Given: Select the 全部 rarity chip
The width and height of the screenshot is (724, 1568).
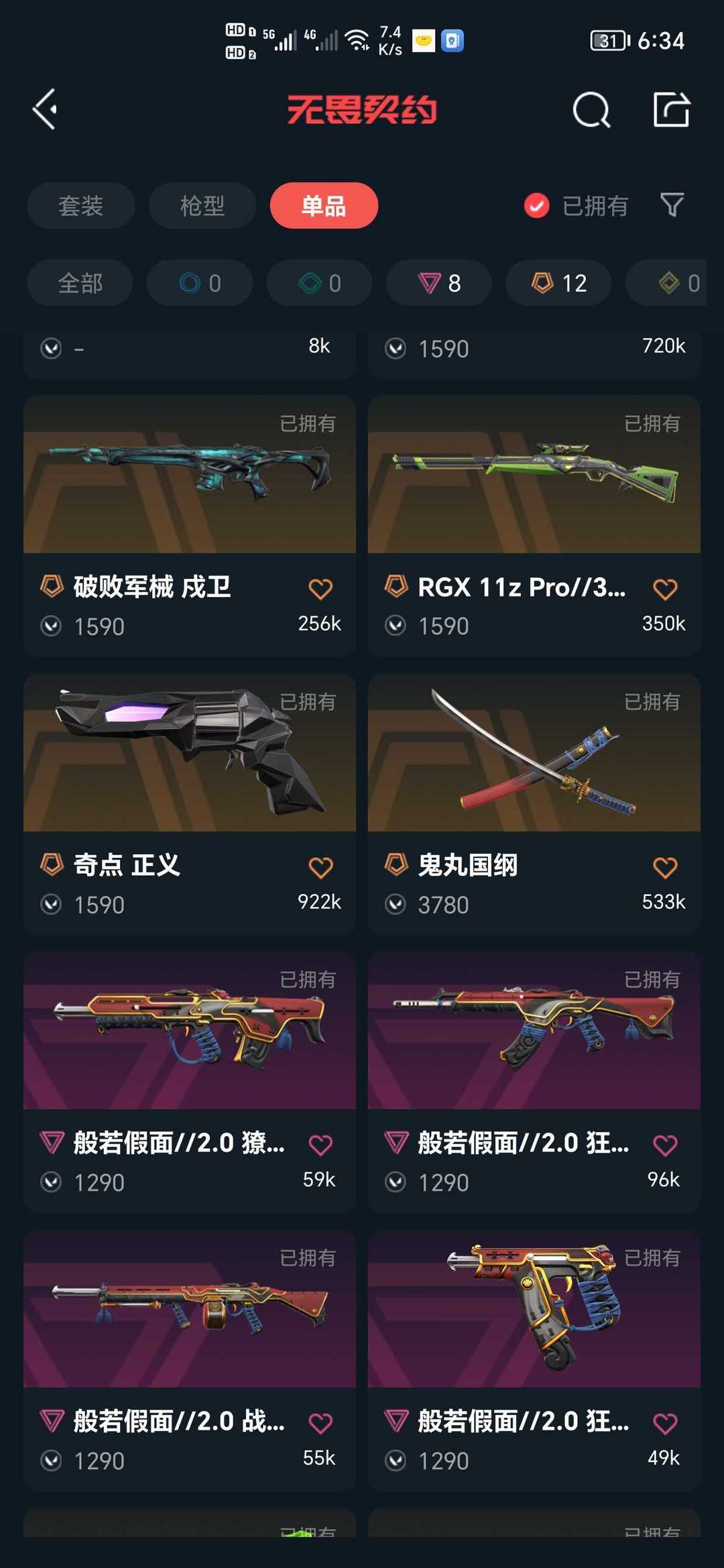Looking at the screenshot, I should [x=80, y=283].
